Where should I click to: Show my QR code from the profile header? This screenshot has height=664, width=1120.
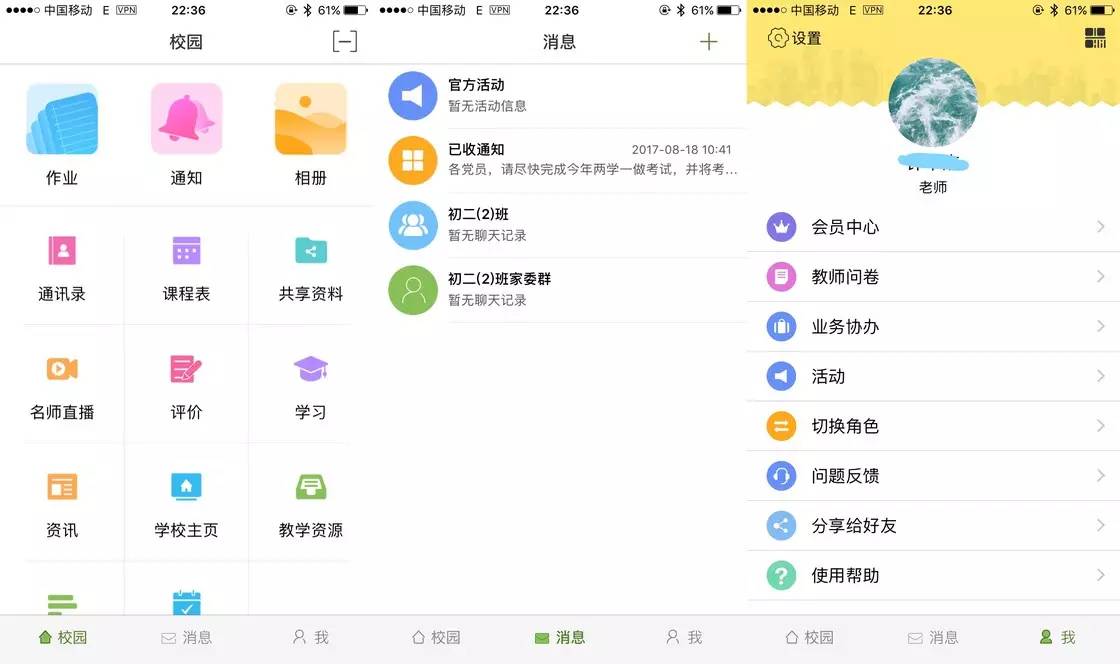pyautogui.click(x=1094, y=38)
